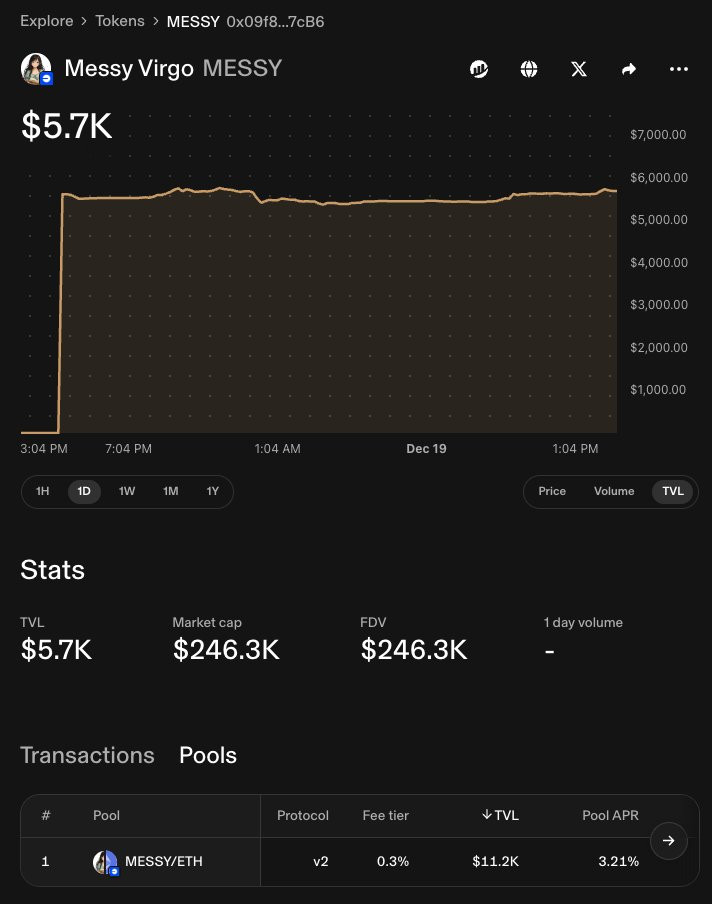Switch the chart to Price
The image size is (712, 904).
pos(552,491)
